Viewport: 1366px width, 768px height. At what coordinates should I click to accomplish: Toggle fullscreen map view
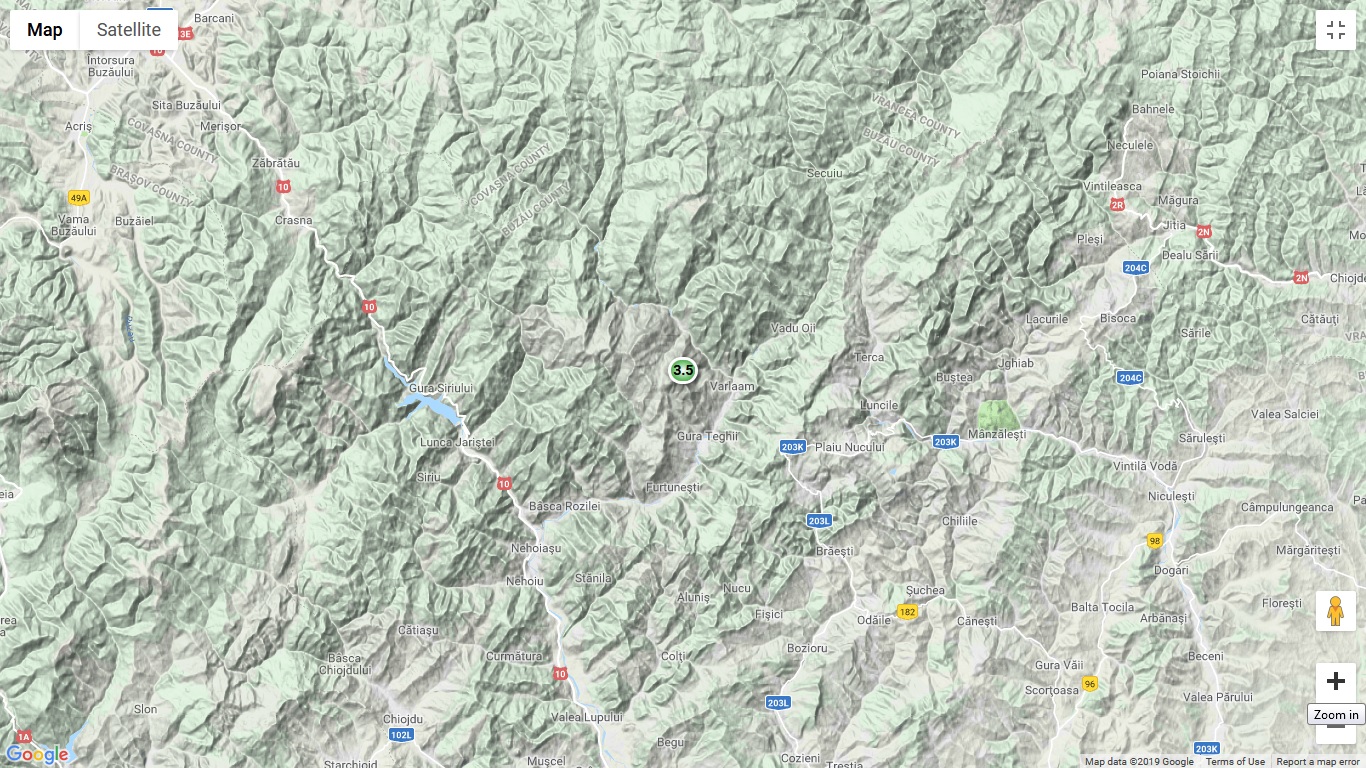coord(1335,30)
